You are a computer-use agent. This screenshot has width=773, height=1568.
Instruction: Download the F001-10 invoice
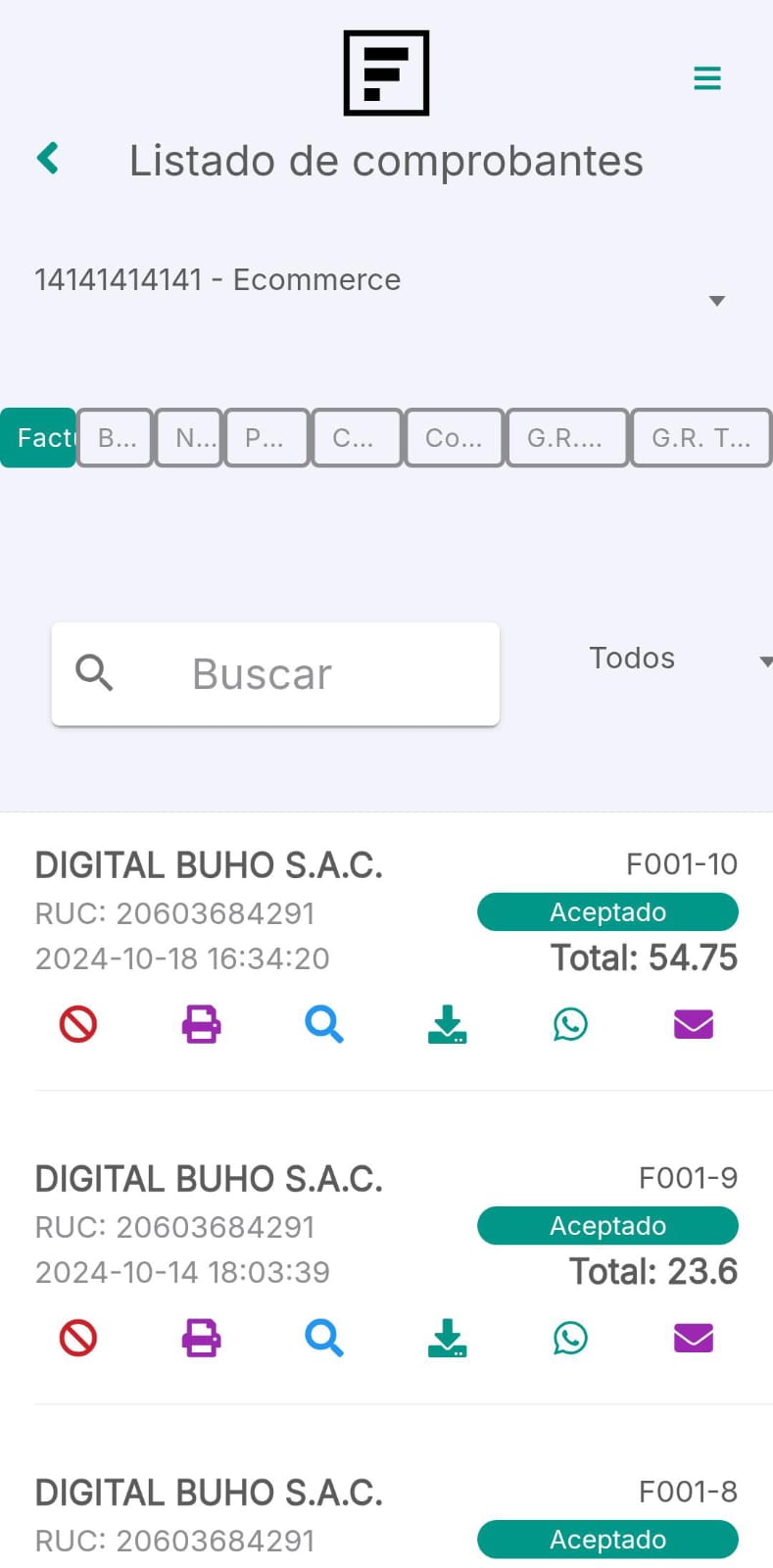click(x=447, y=1024)
